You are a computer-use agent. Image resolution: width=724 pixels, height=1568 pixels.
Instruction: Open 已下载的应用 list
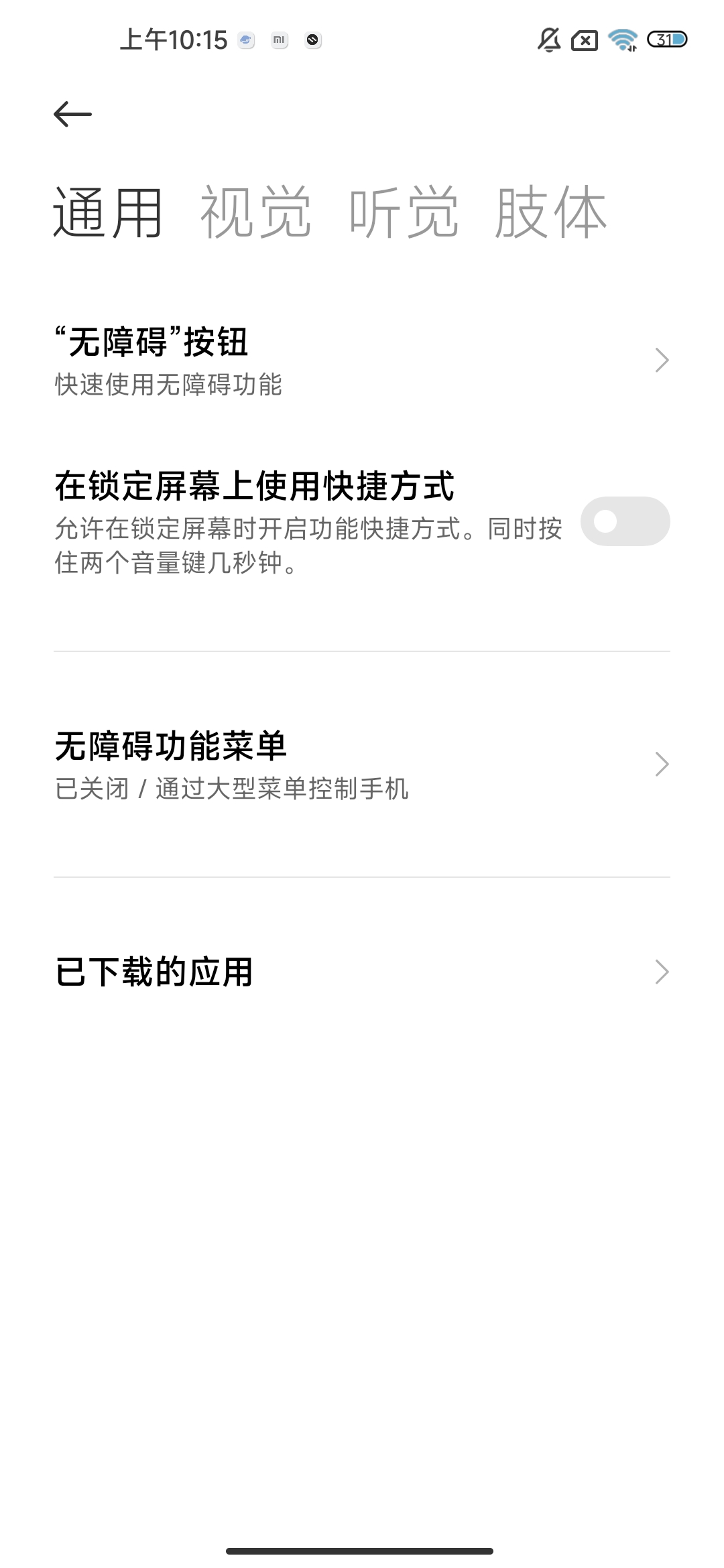tap(362, 972)
